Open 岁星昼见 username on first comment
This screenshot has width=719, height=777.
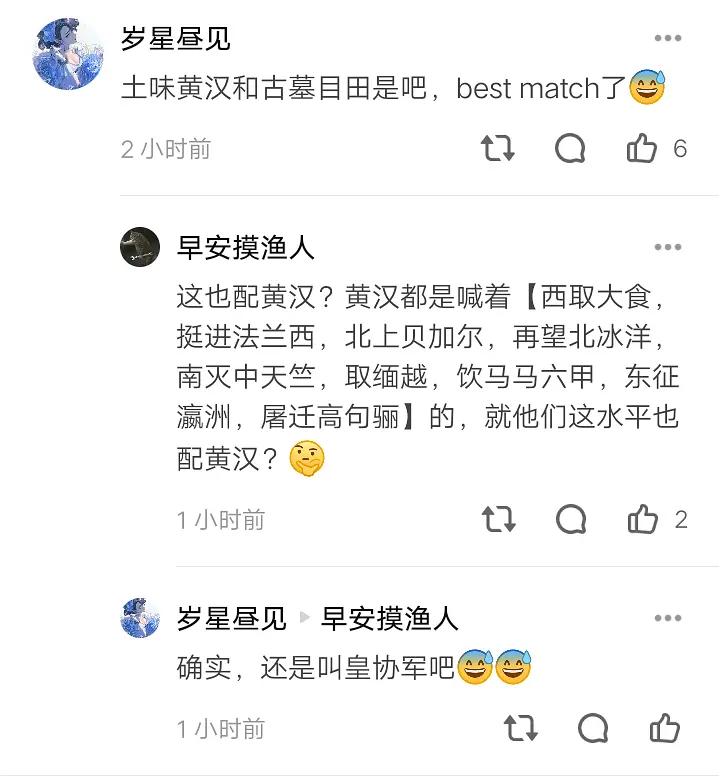pyautogui.click(x=175, y=39)
